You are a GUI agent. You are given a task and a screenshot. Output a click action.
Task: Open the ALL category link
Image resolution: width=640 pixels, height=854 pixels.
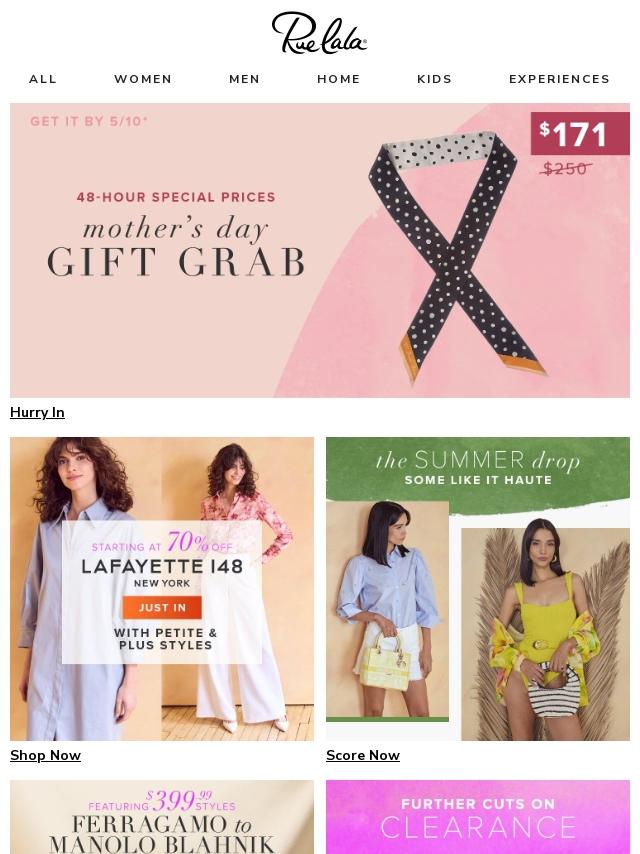pyautogui.click(x=43, y=79)
